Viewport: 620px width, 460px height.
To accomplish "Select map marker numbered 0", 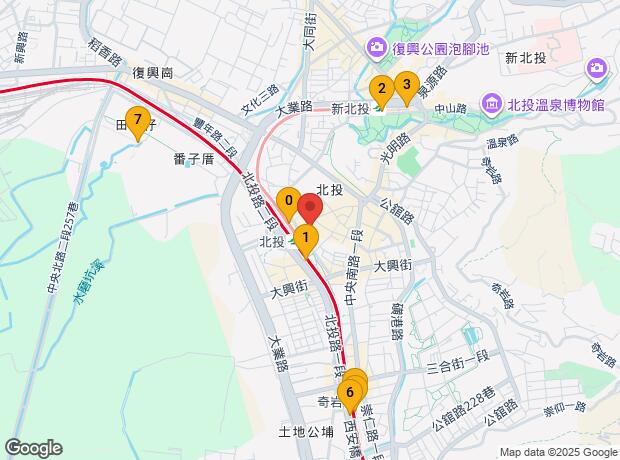I will pos(288,201).
